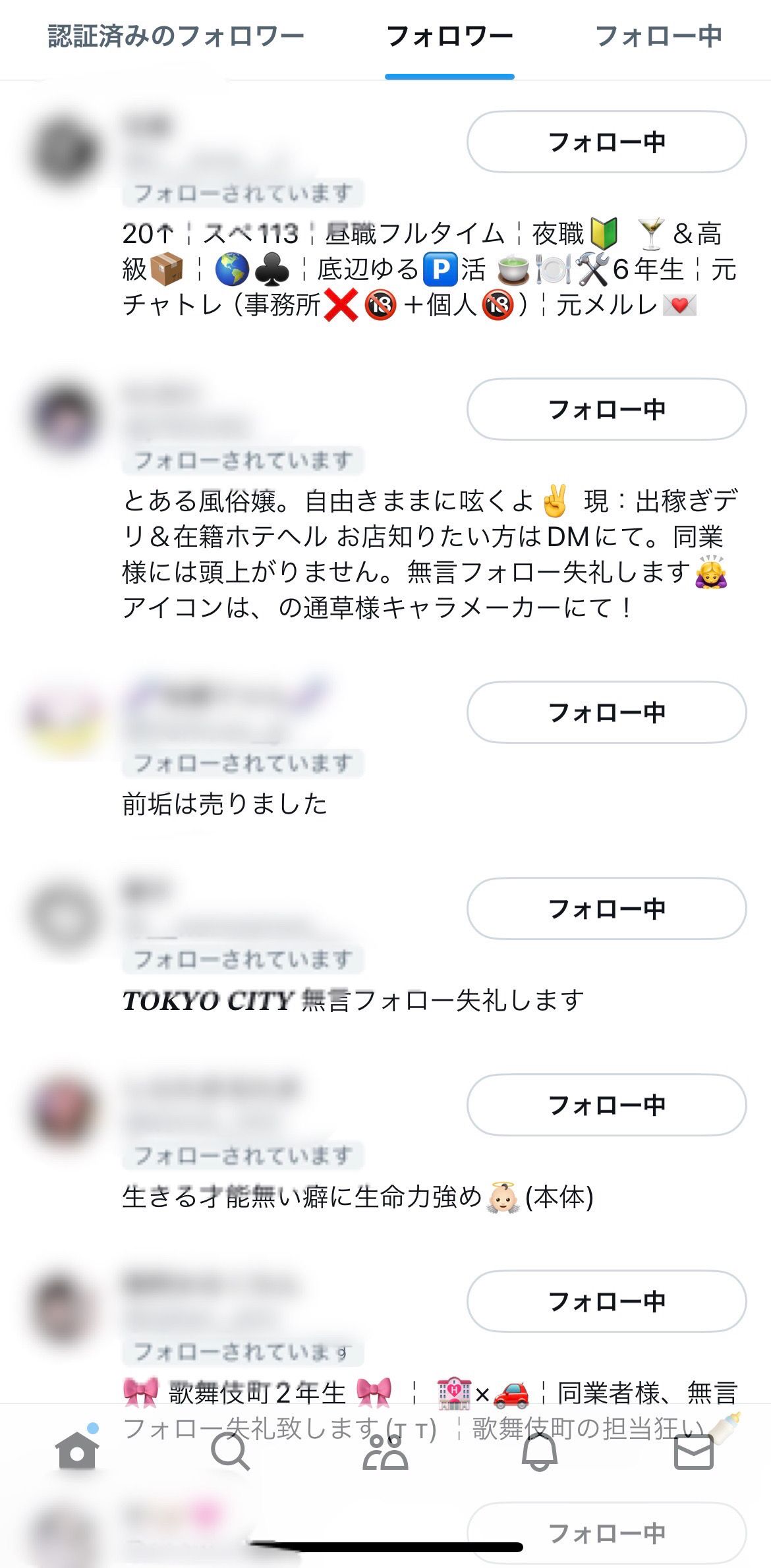
Task: Tap フォロー中 beside 生きる才能無い癖に profile
Action: click(606, 1105)
